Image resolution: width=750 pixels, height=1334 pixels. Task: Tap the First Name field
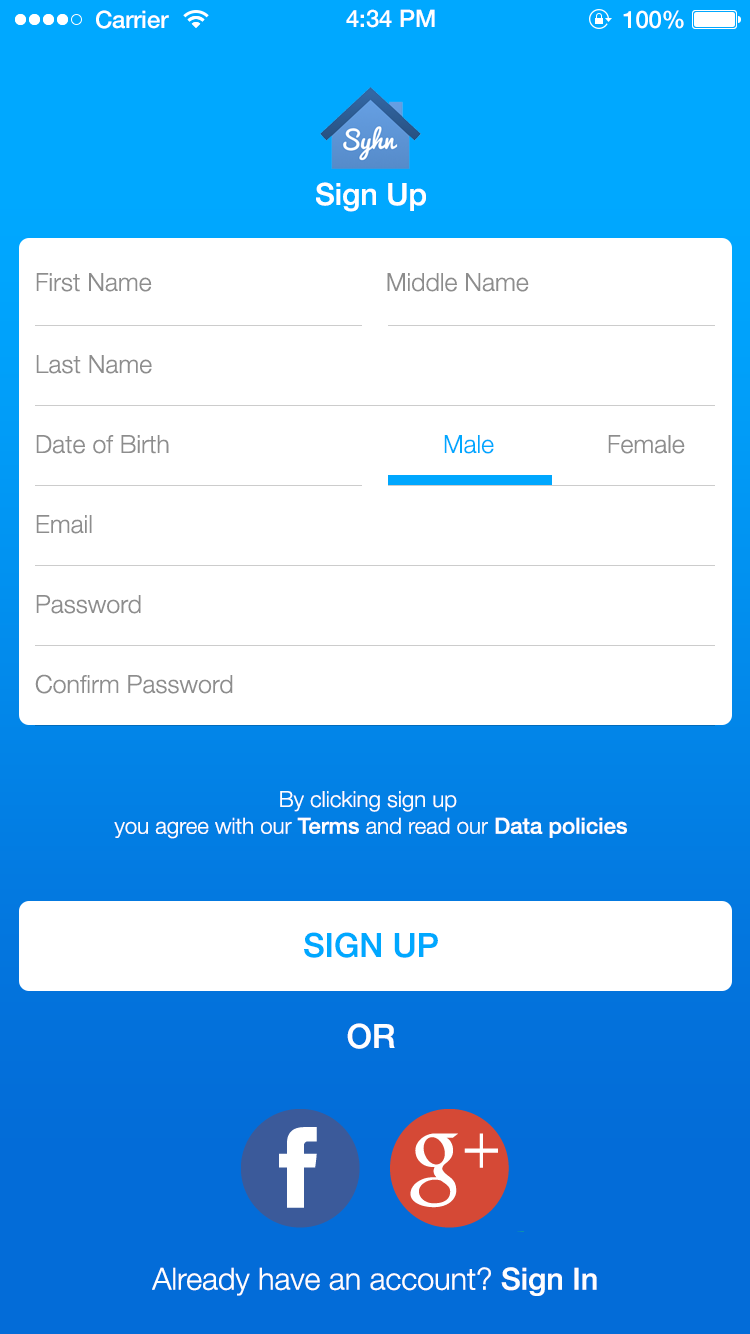coord(197,284)
